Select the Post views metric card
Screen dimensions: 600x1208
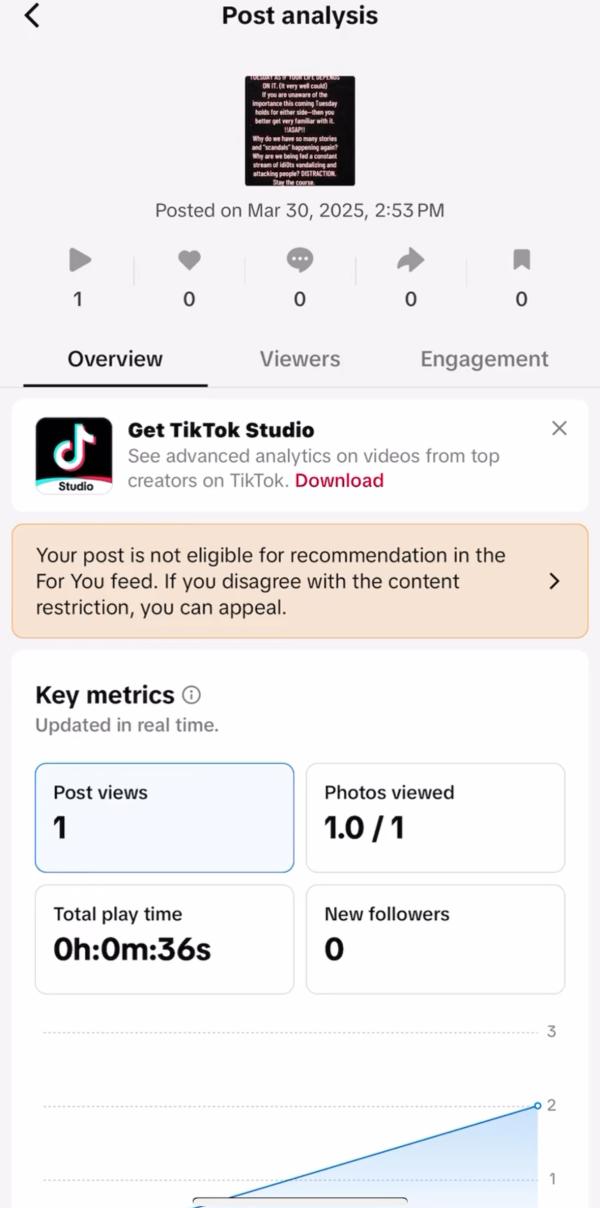coord(165,817)
